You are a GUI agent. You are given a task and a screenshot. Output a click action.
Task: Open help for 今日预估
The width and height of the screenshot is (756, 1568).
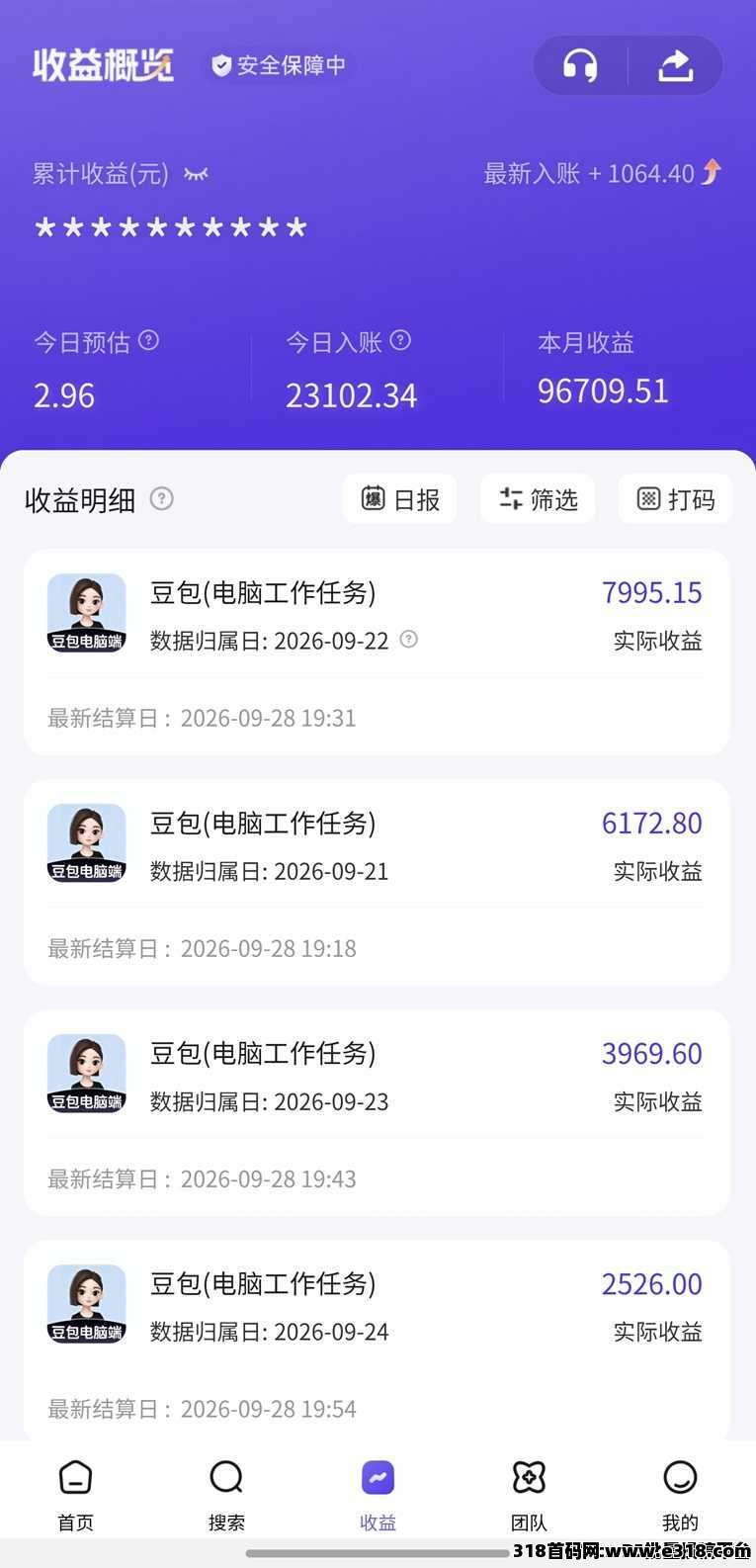pyautogui.click(x=148, y=341)
